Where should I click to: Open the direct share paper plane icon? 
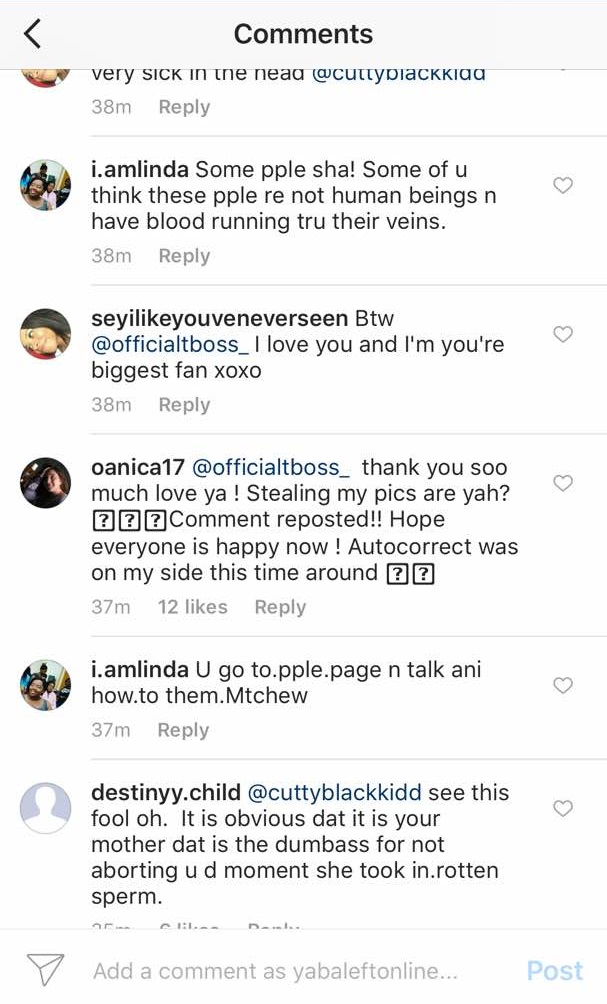click(x=45, y=969)
